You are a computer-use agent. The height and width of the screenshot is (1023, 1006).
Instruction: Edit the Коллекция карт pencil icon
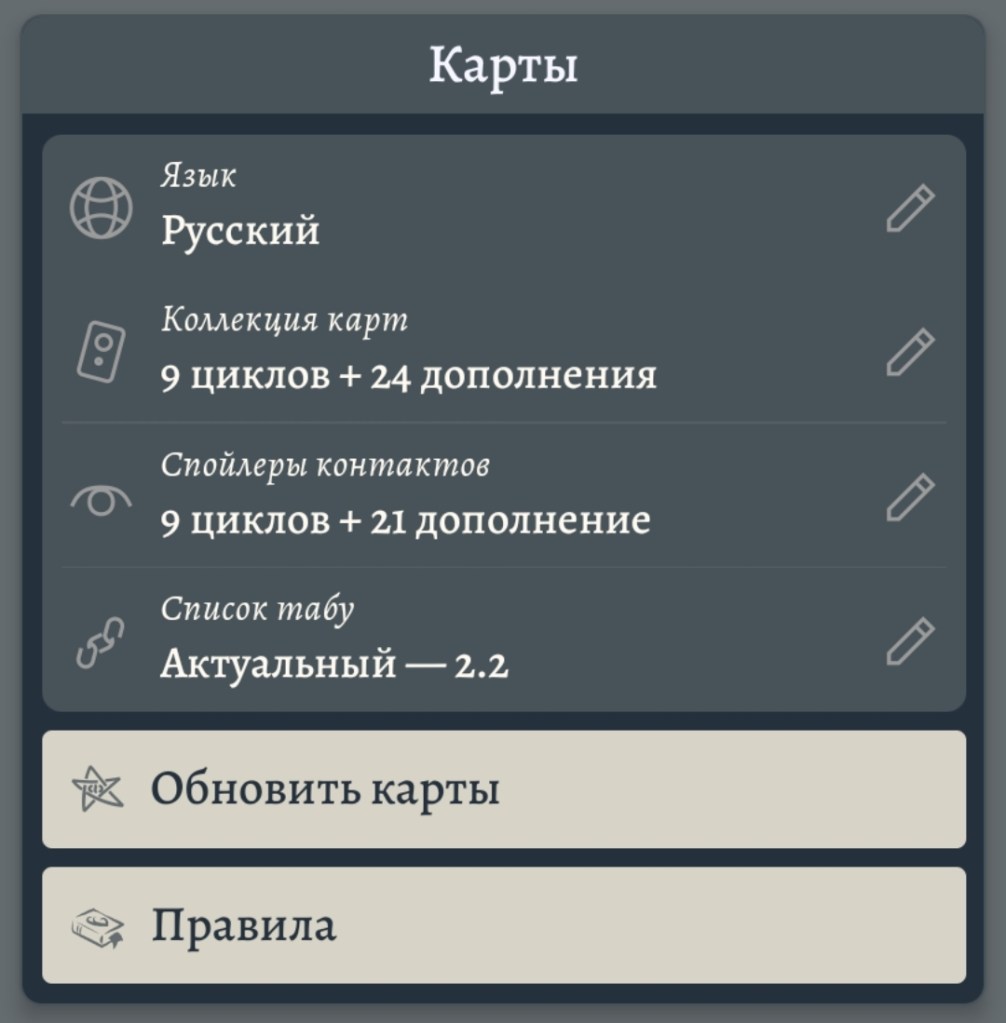910,352
